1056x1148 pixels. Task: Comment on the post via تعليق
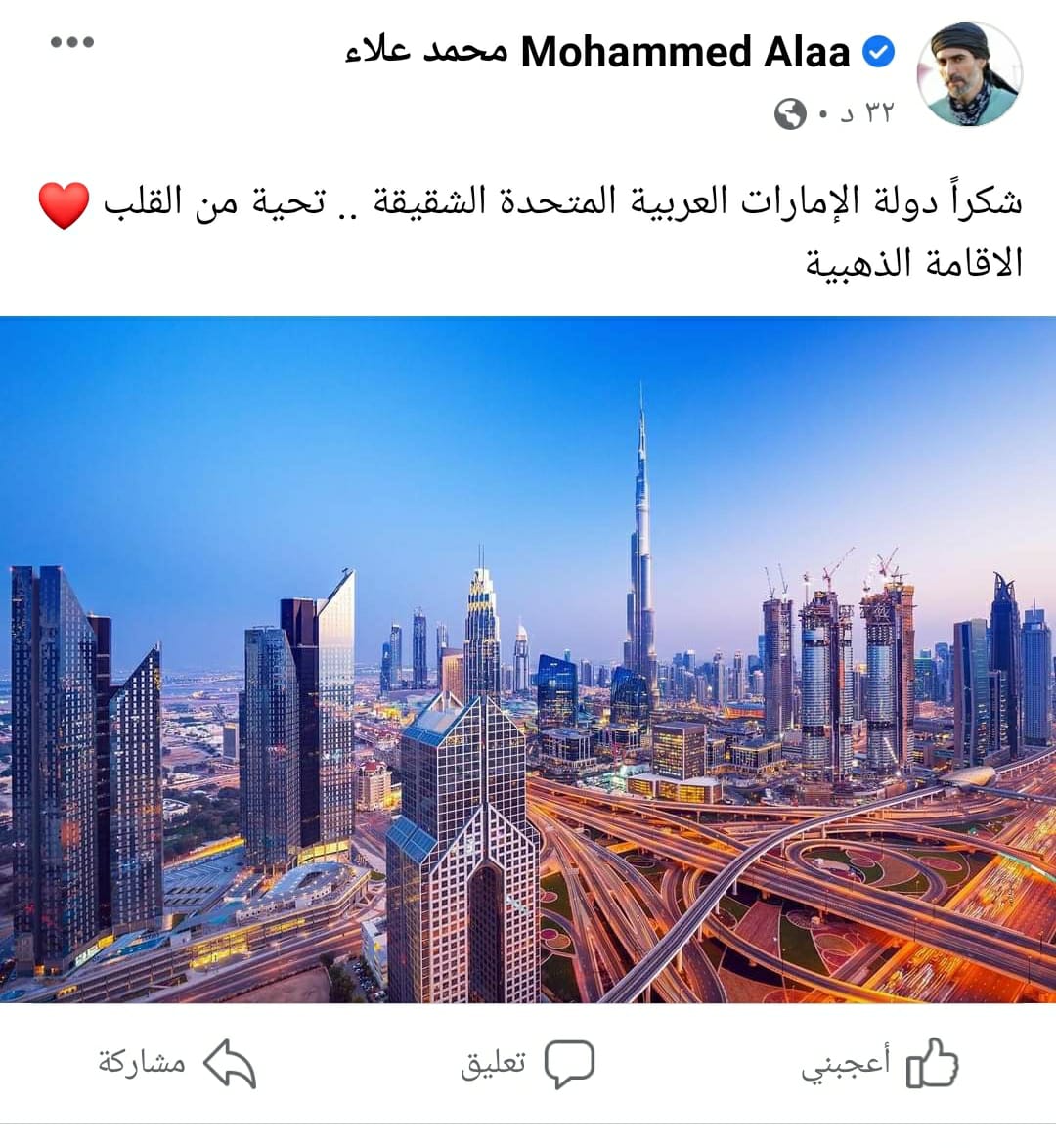[528, 1063]
